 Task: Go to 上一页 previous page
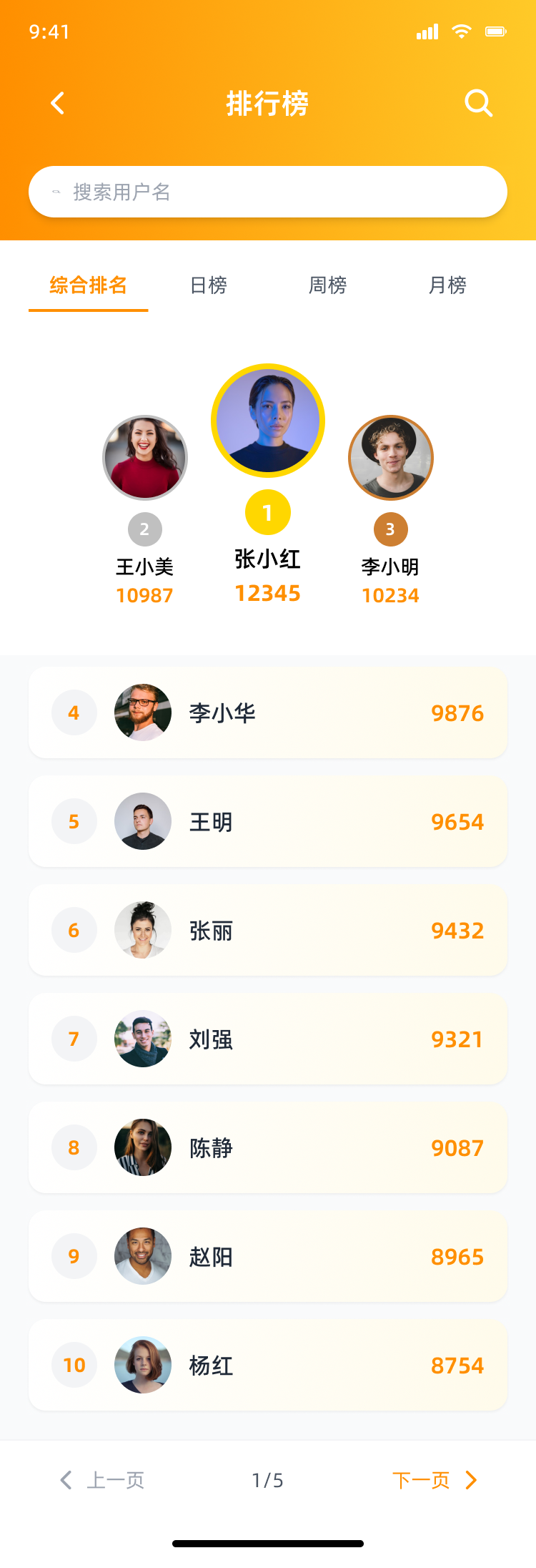pyautogui.click(x=102, y=1480)
